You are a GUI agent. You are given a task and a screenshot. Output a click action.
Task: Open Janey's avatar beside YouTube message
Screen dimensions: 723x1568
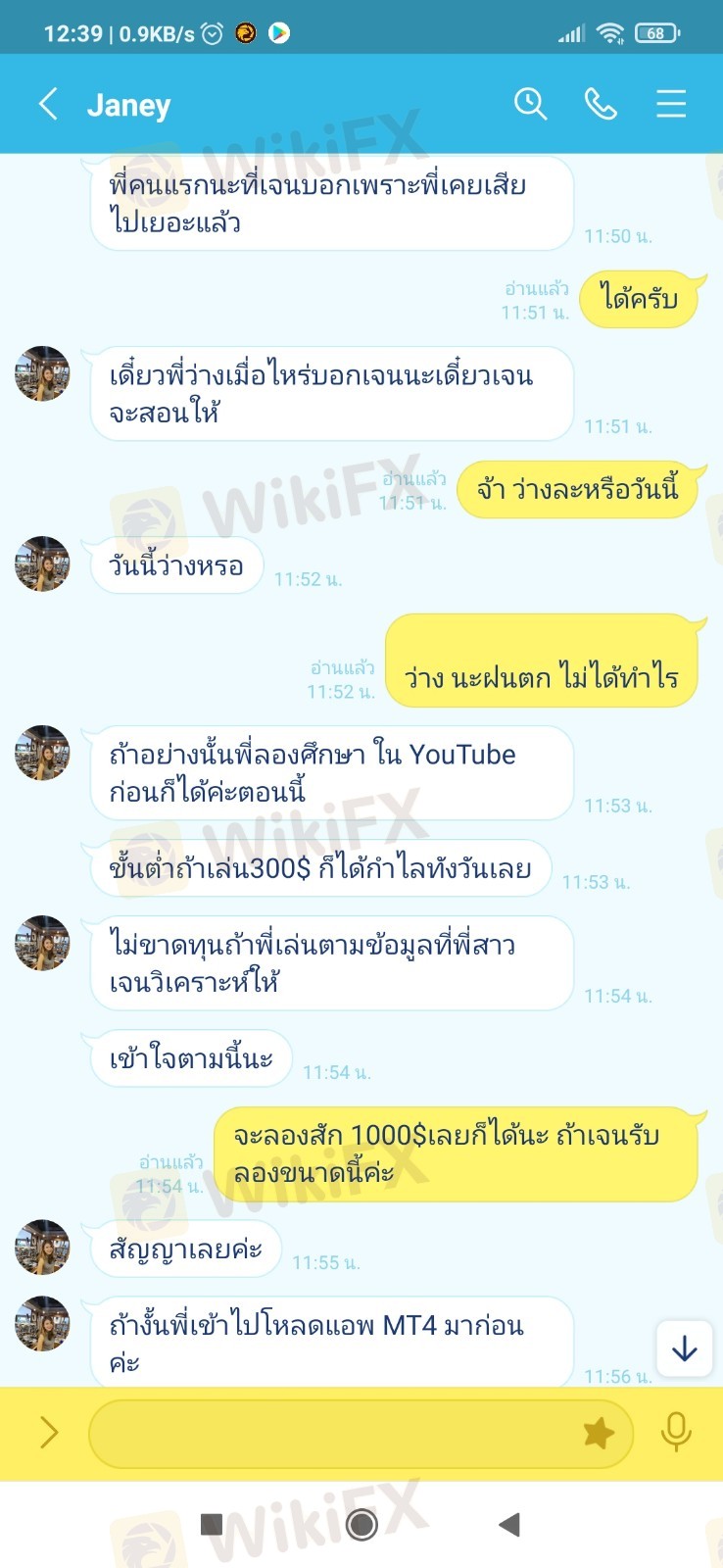[42, 754]
